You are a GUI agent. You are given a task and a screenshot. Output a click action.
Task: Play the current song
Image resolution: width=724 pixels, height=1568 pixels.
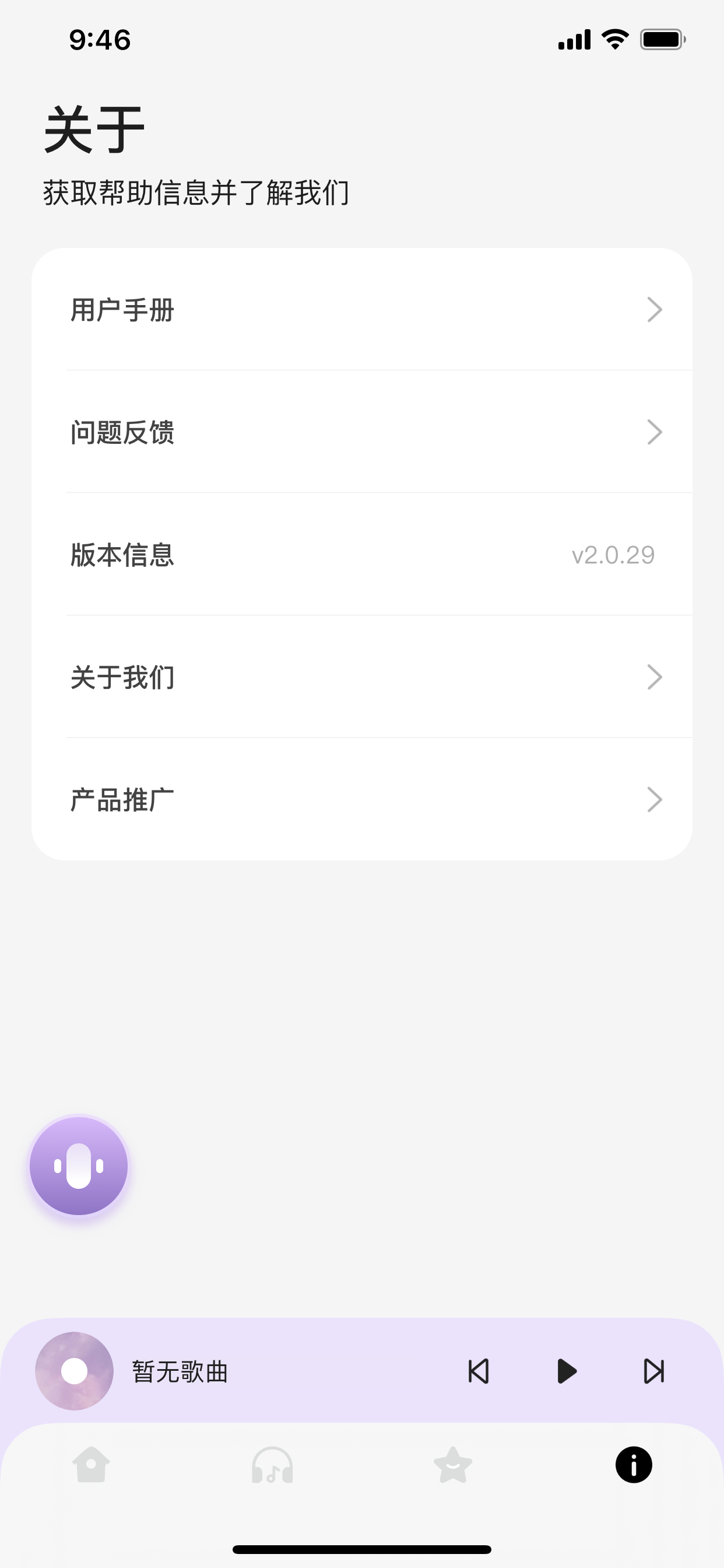pyautogui.click(x=567, y=1371)
